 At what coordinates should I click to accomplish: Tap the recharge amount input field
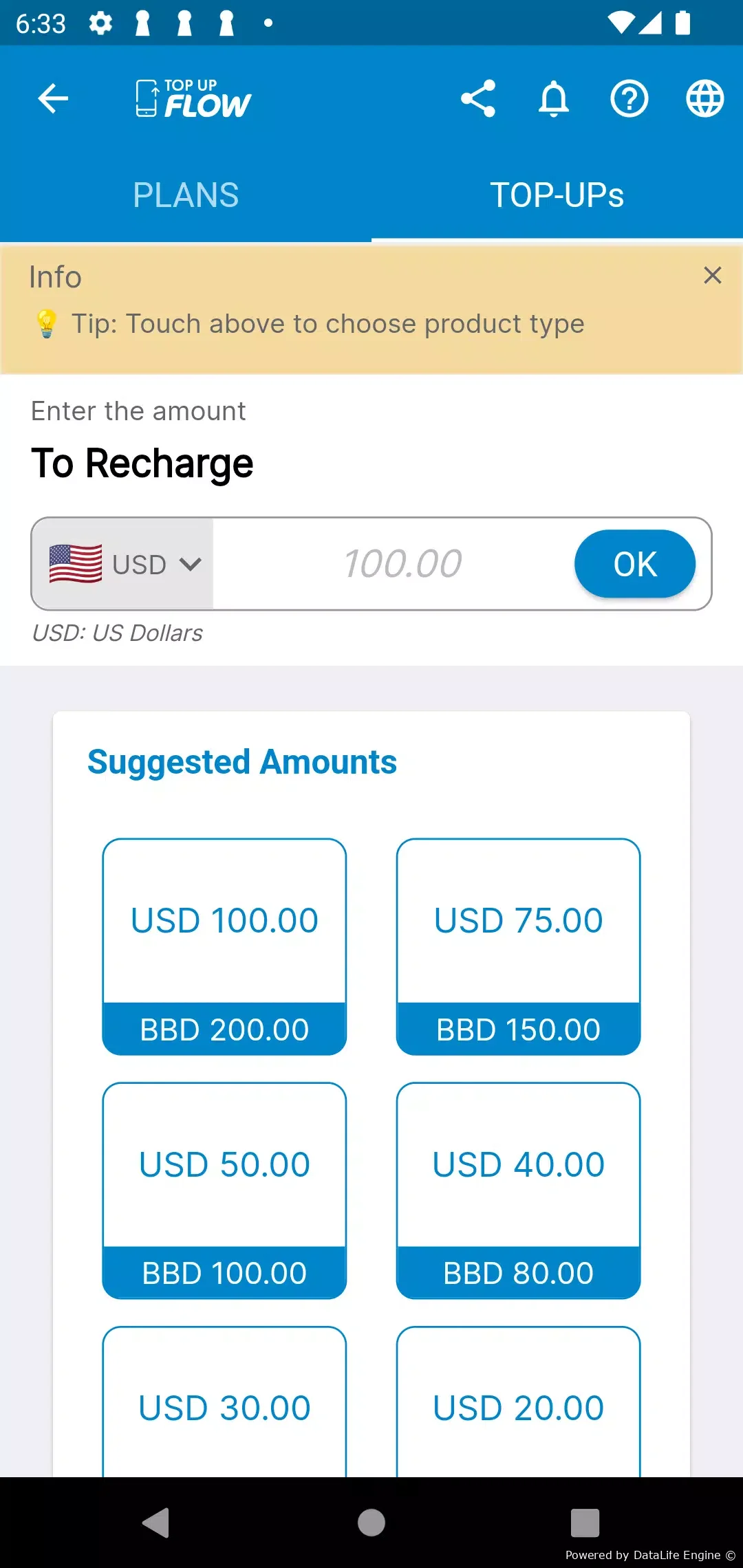tap(394, 564)
